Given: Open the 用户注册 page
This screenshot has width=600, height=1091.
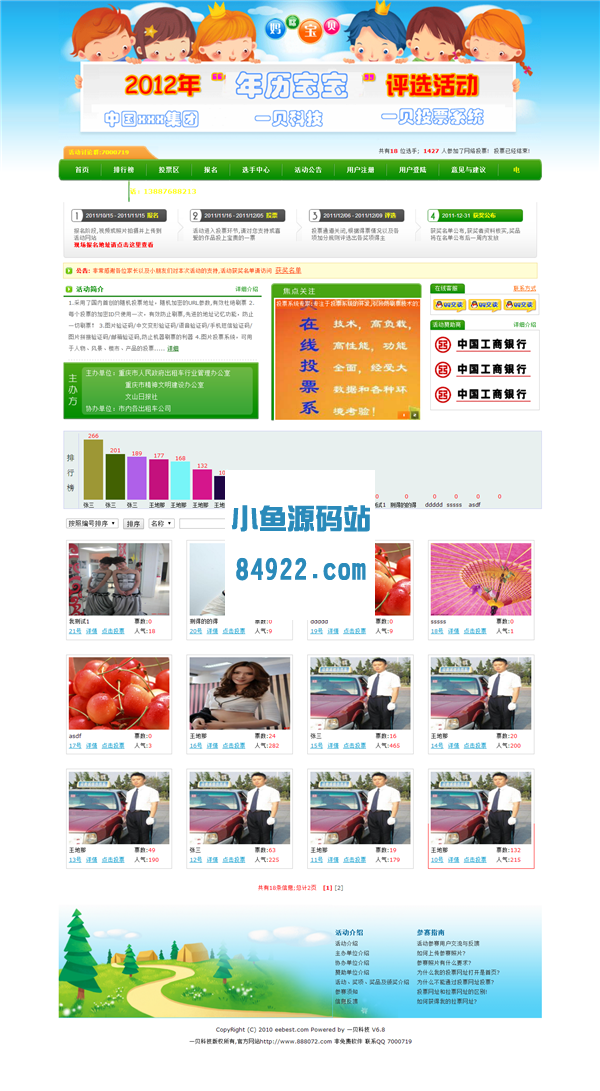Looking at the screenshot, I should click(360, 170).
